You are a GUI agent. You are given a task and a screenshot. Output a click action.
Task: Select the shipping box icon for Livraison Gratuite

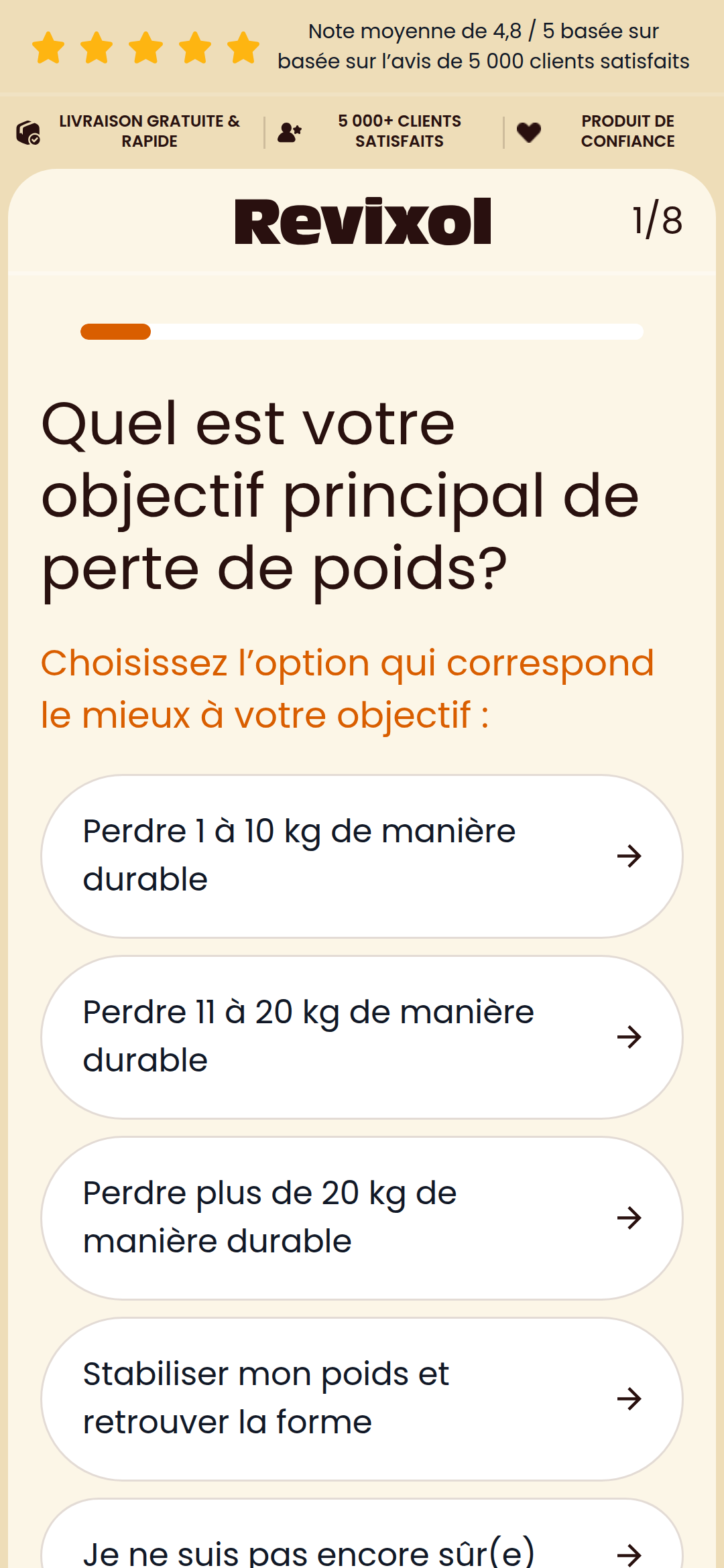click(x=27, y=131)
